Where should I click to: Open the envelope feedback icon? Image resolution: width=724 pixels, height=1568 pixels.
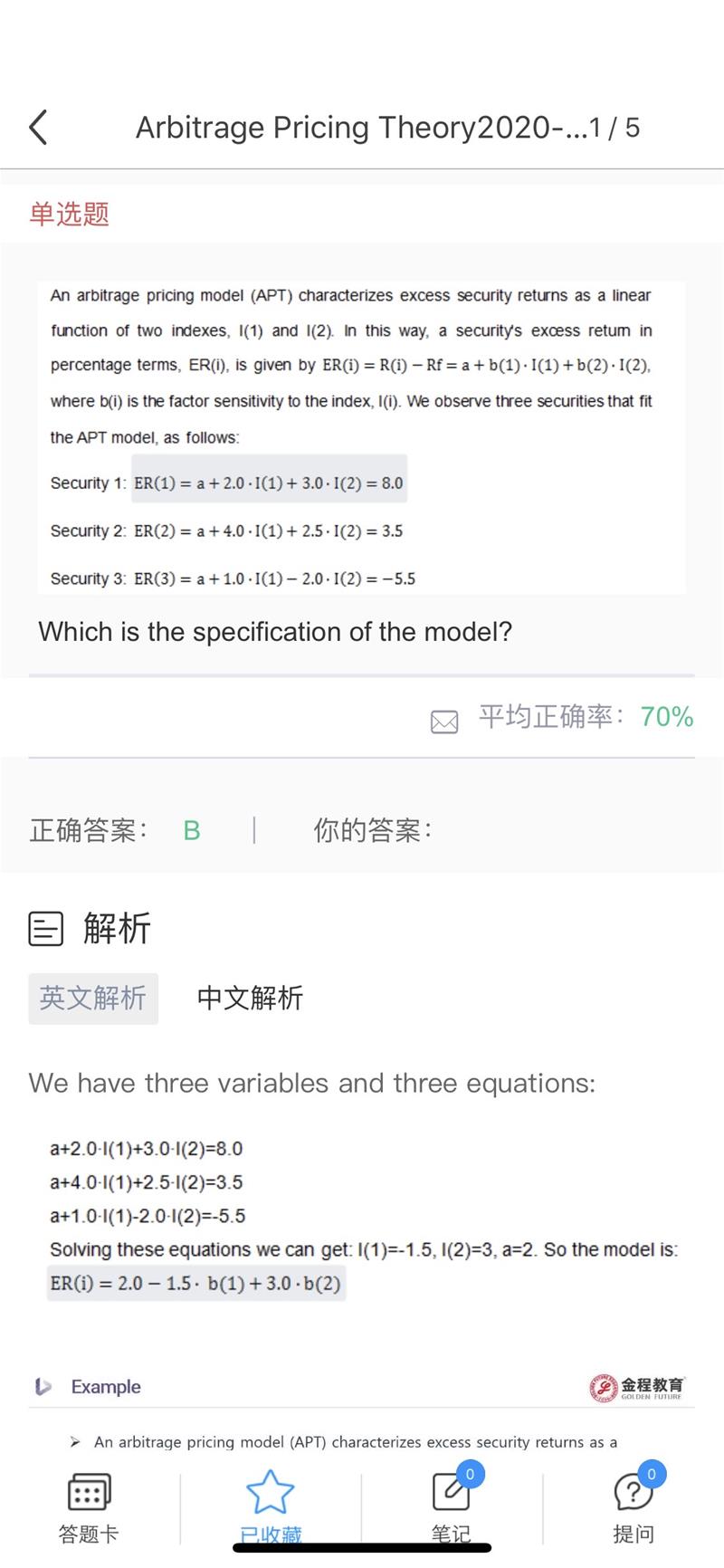[443, 721]
